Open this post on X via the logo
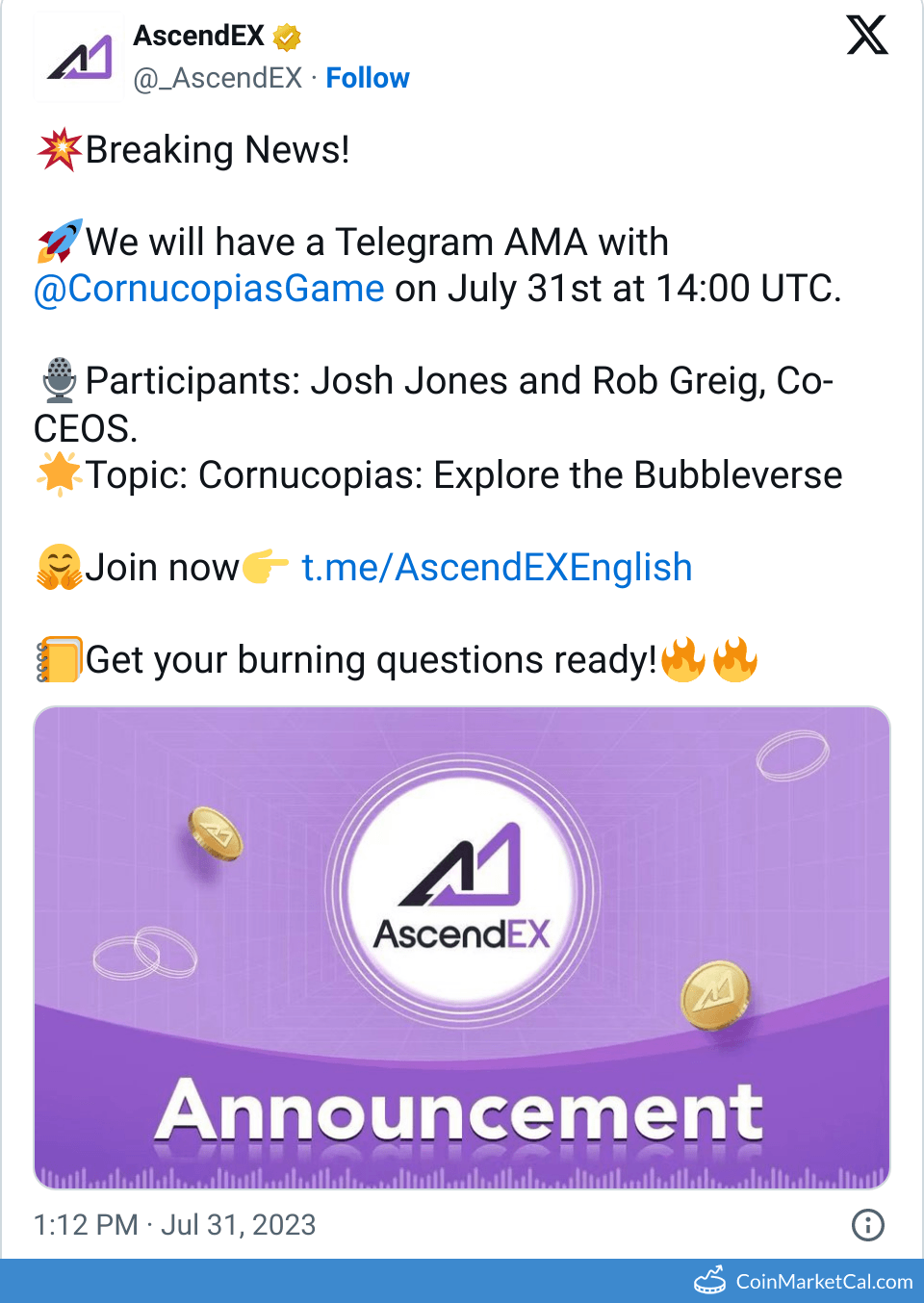 coord(866,36)
